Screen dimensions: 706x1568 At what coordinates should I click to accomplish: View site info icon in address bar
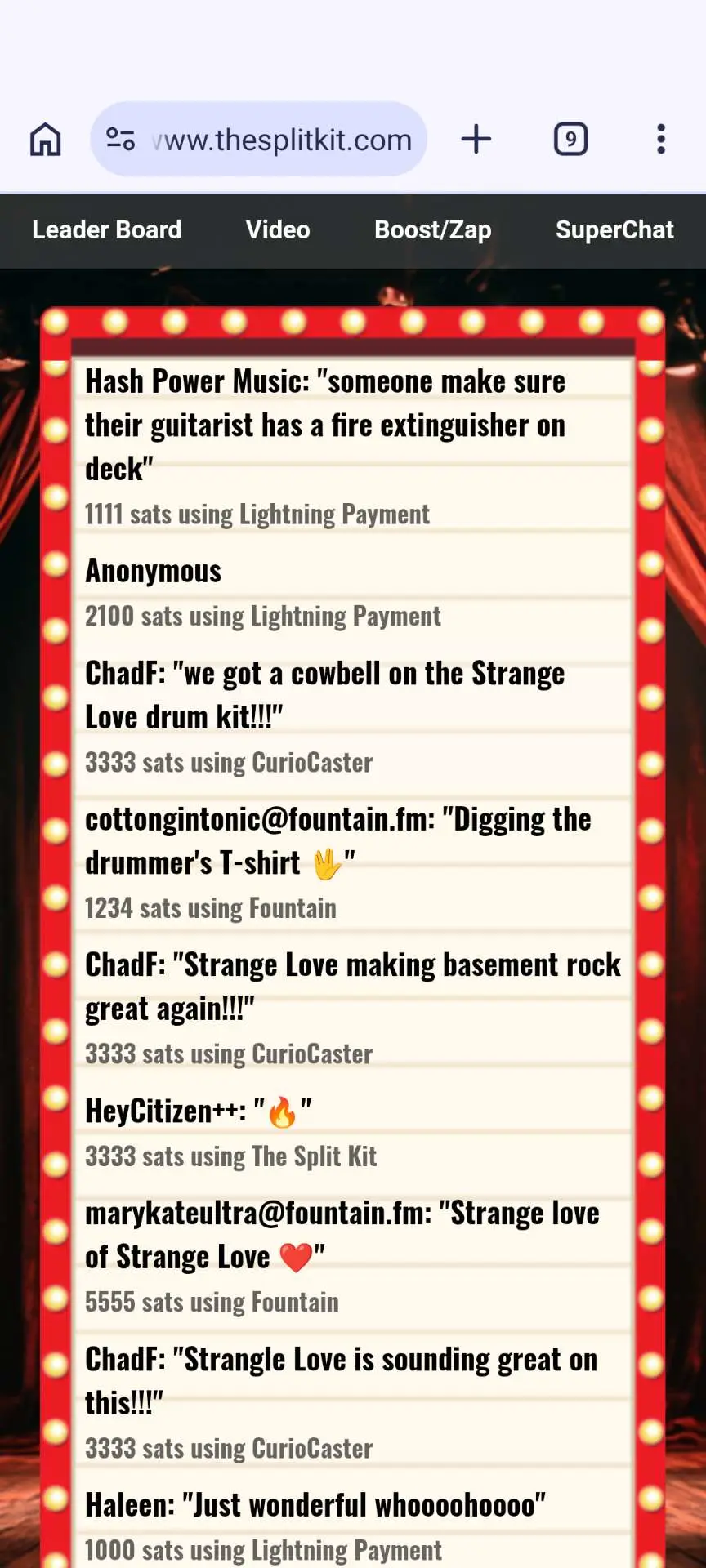point(121,140)
